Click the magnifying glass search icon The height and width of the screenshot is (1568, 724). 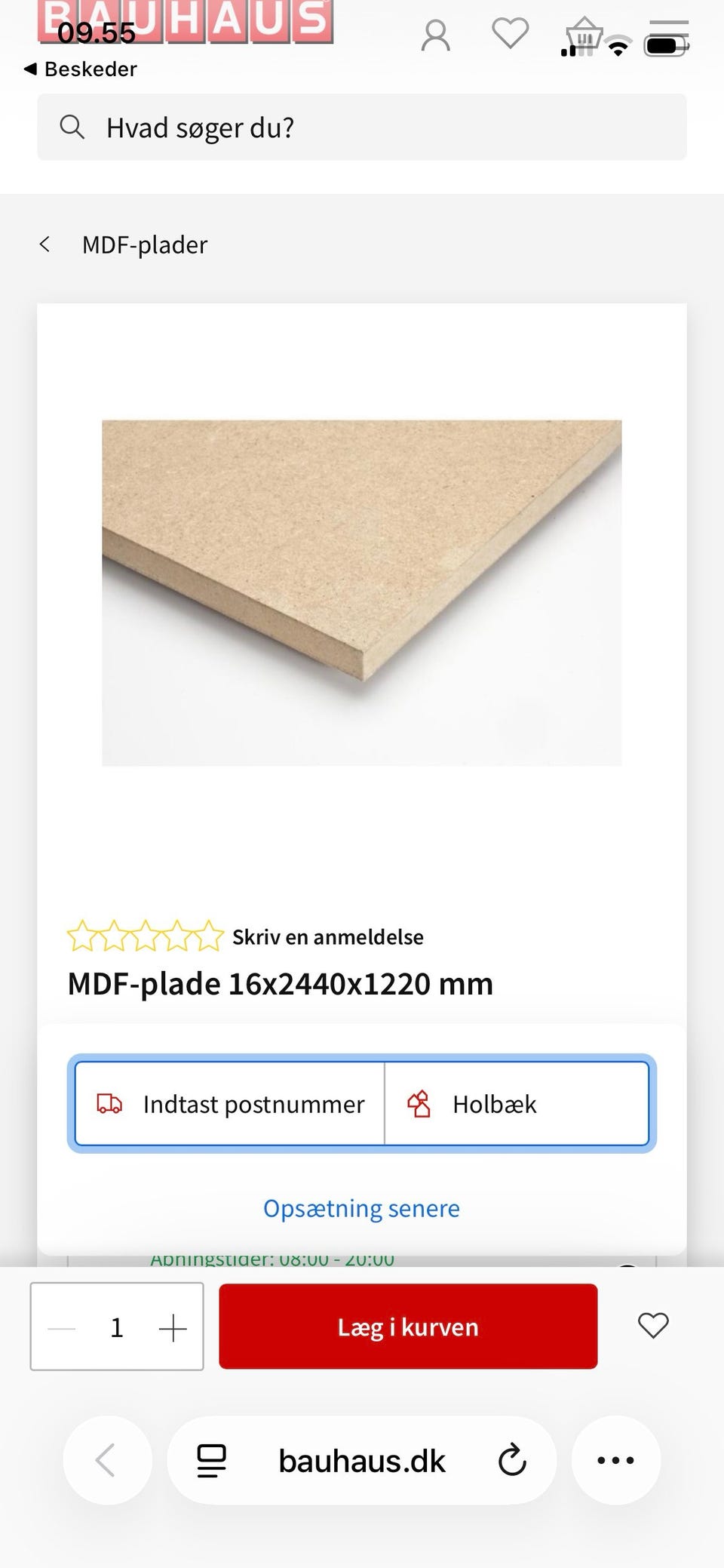point(73,127)
